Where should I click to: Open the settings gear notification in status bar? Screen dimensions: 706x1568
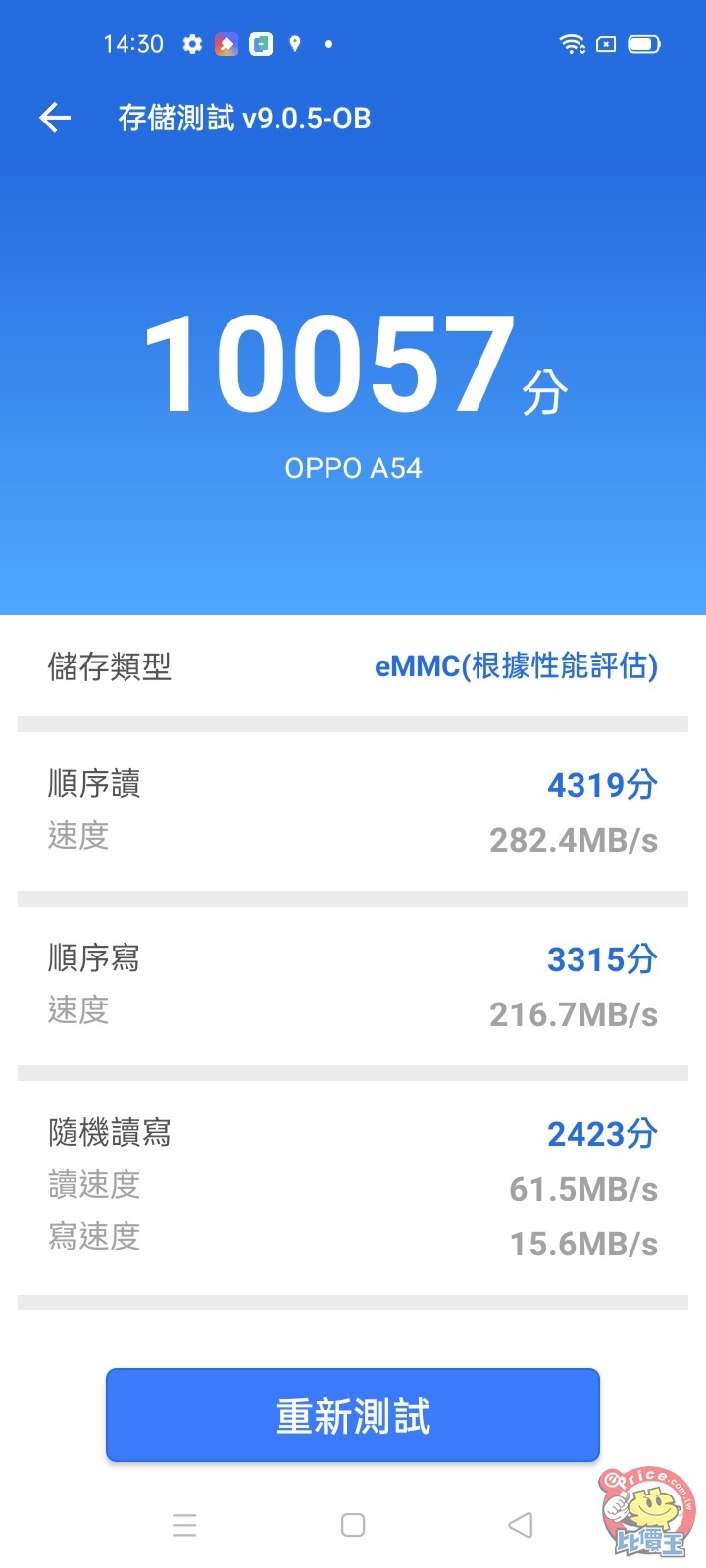[192, 43]
